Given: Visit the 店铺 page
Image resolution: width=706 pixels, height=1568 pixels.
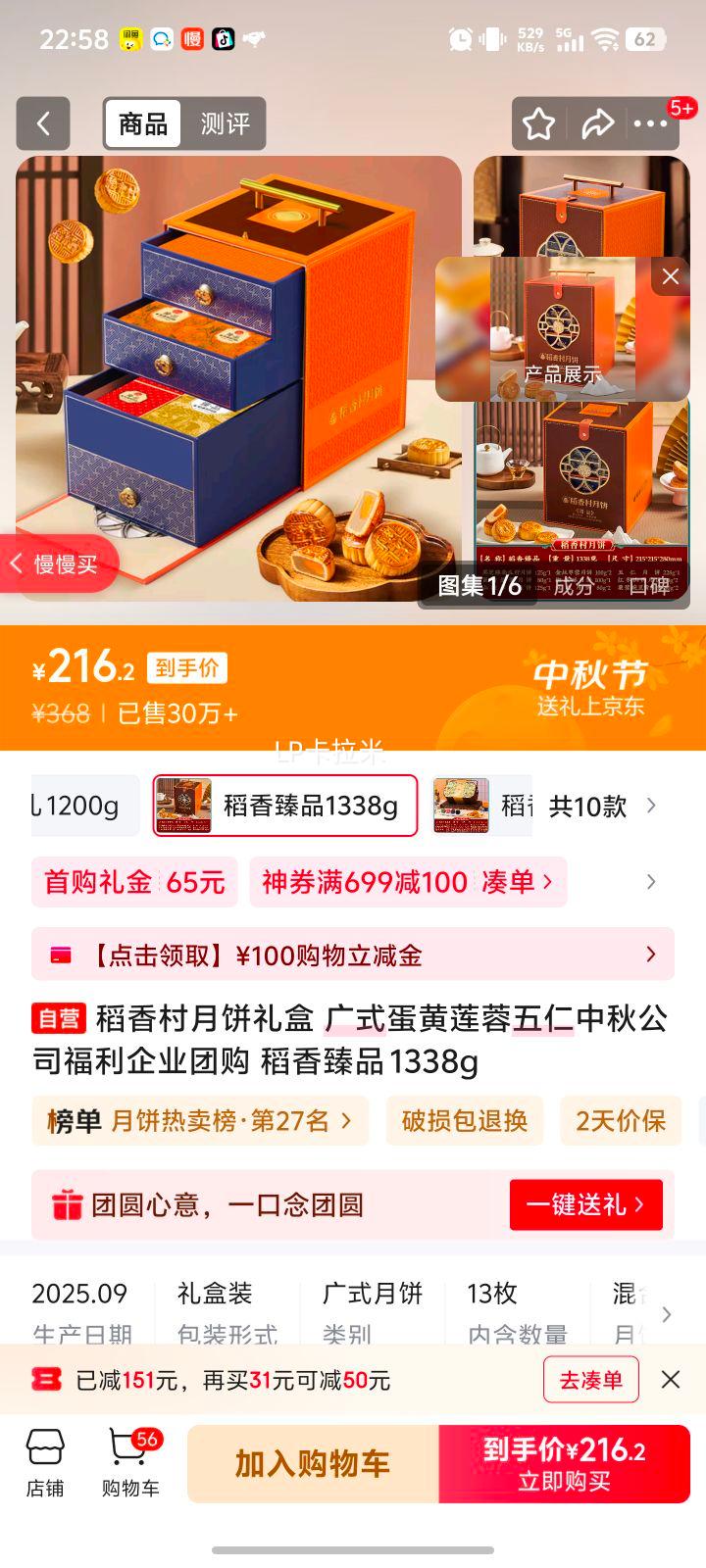Looking at the screenshot, I should 44,1463.
